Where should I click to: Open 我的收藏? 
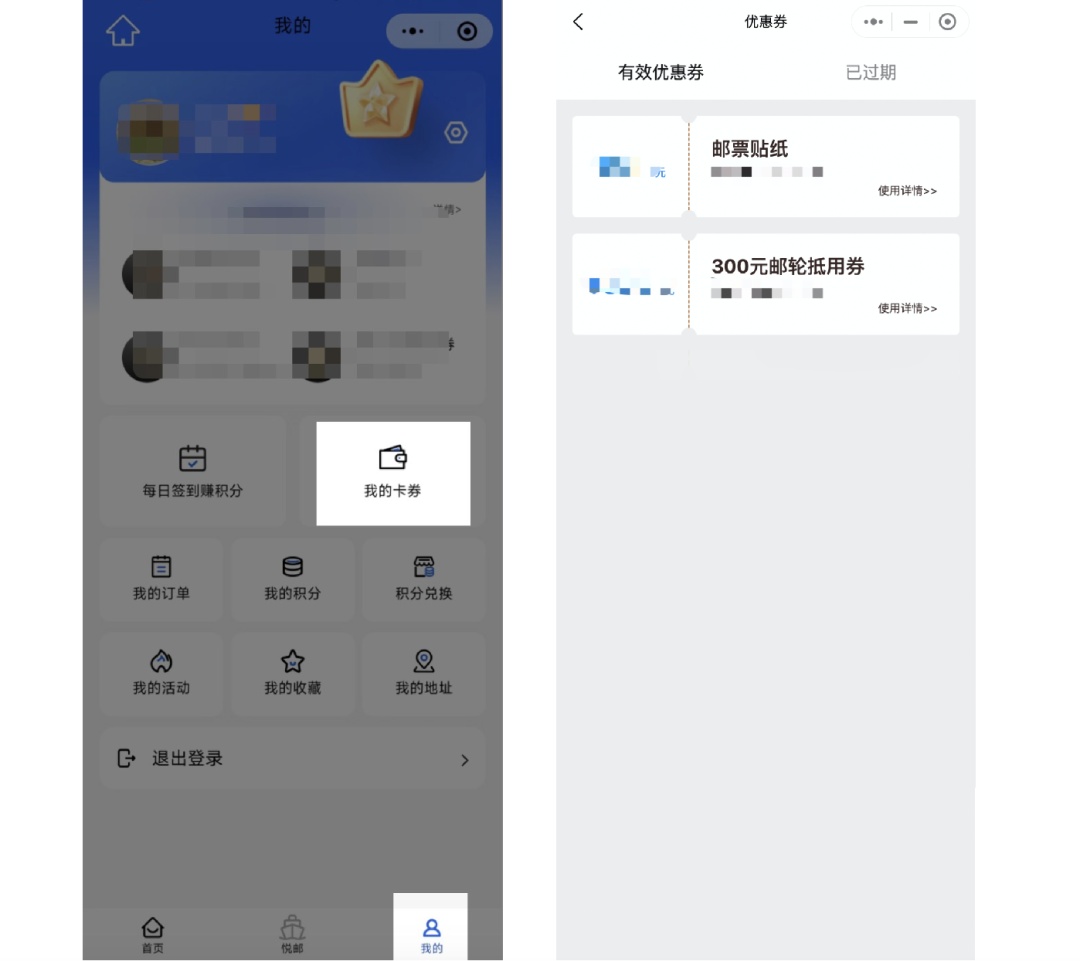[x=293, y=674]
